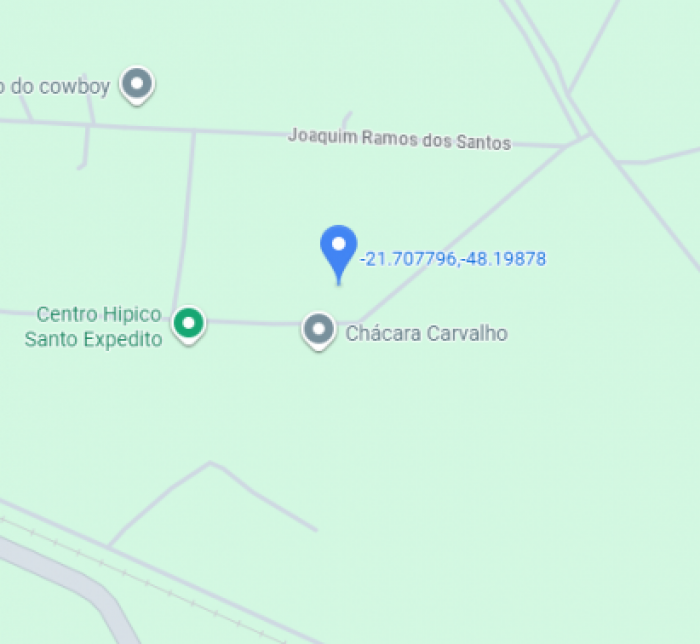Open the Centro Hípico Santo Expedito marker
This screenshot has height=644, width=700.
tap(188, 324)
